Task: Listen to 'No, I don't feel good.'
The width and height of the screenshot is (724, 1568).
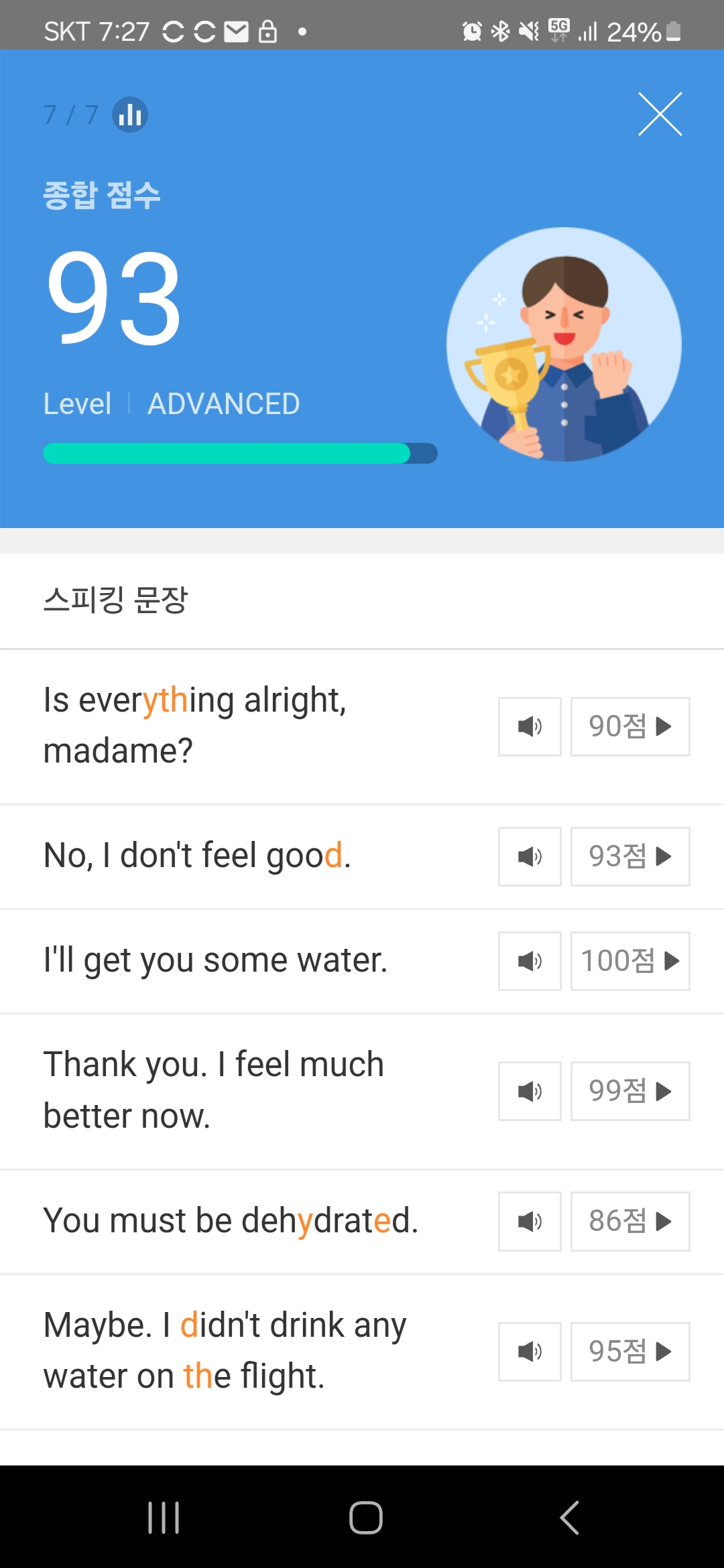Action: (530, 856)
